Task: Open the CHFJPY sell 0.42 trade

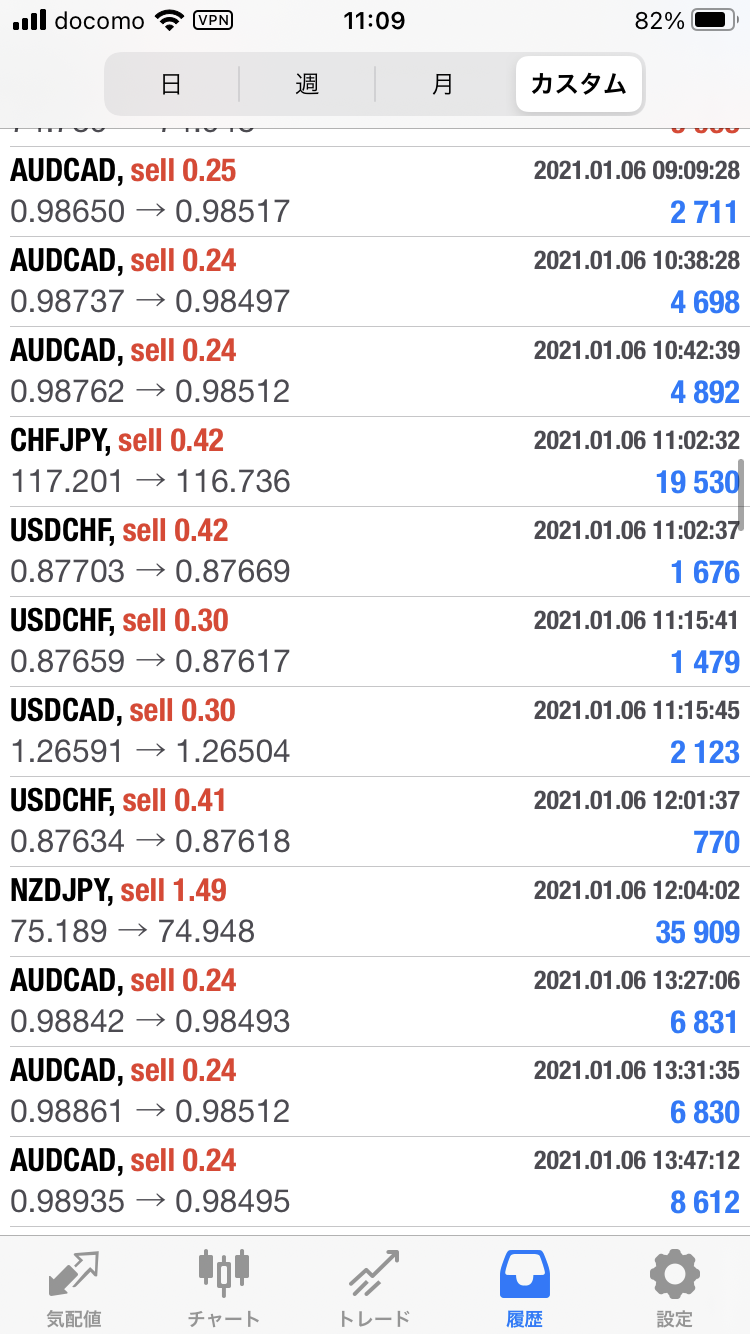Action: tap(375, 462)
